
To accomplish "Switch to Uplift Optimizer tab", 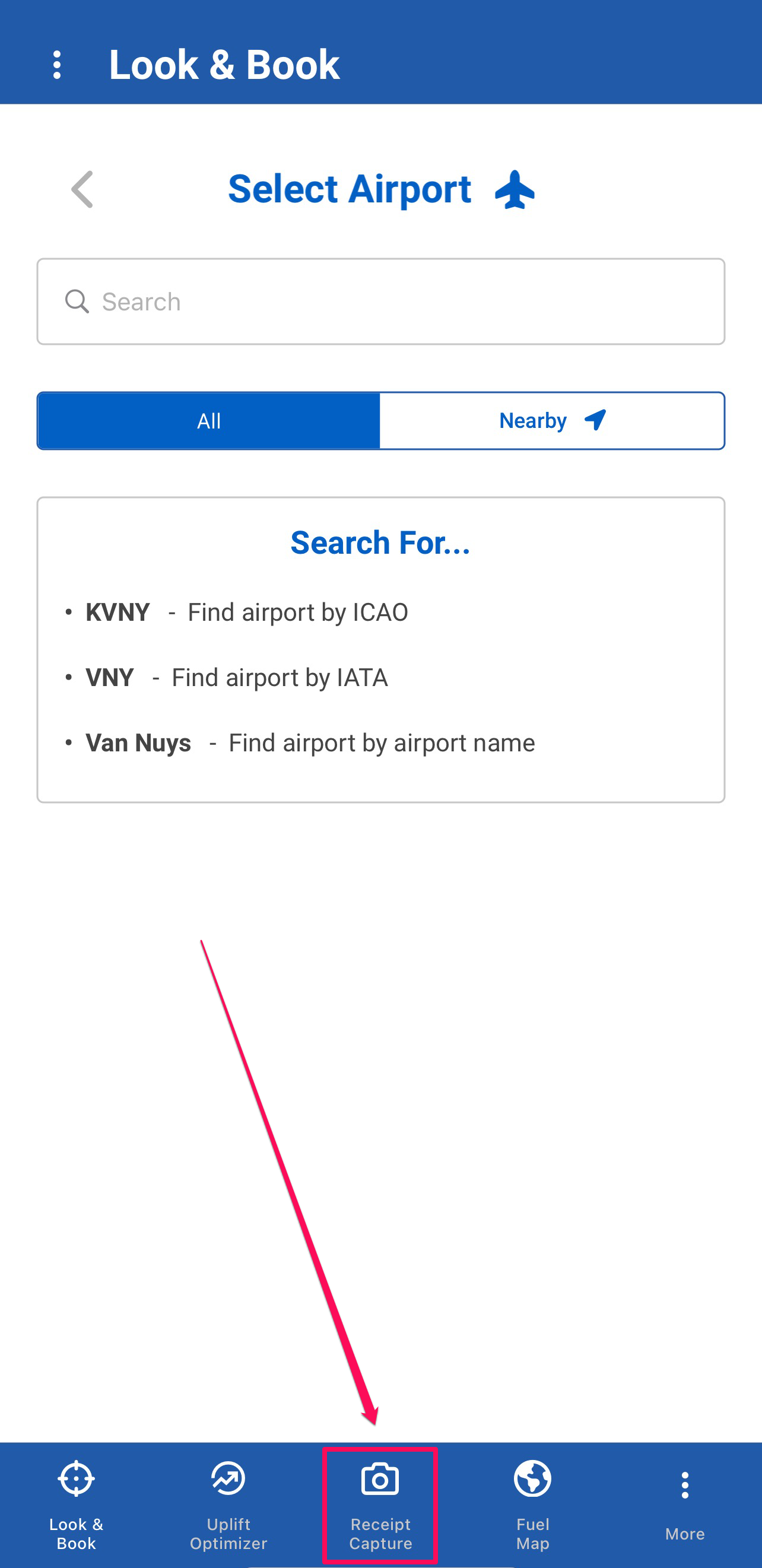I will pos(228,1503).
